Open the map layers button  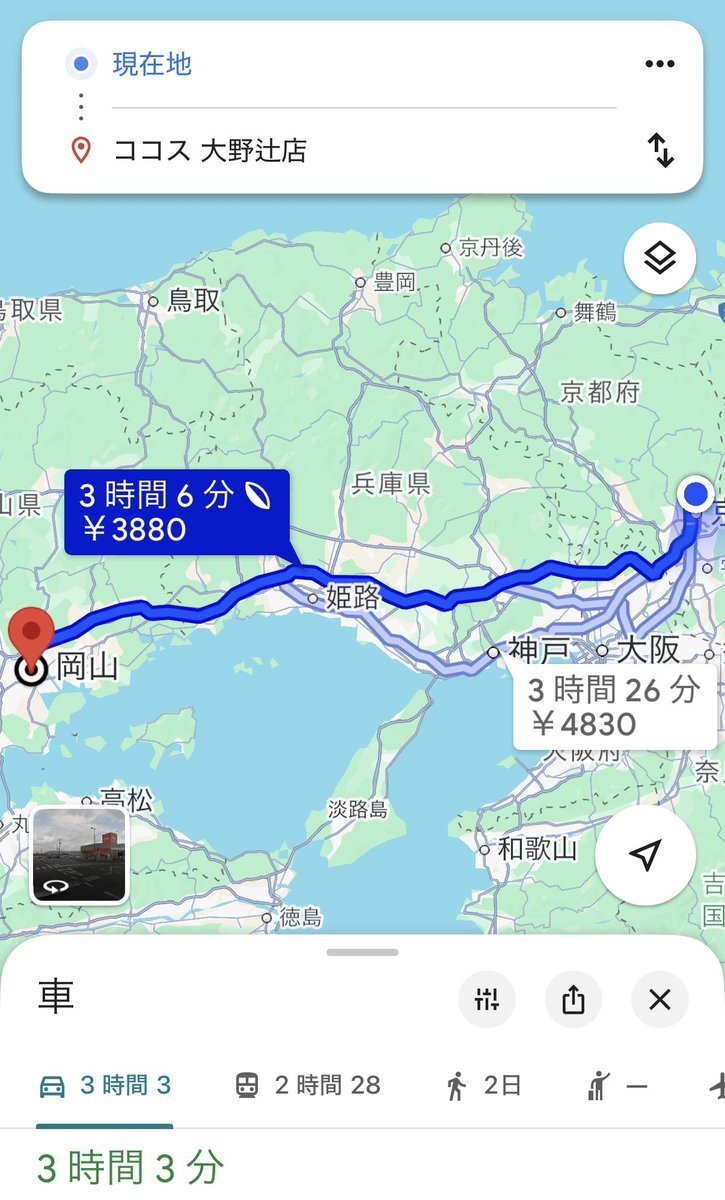[x=660, y=259]
